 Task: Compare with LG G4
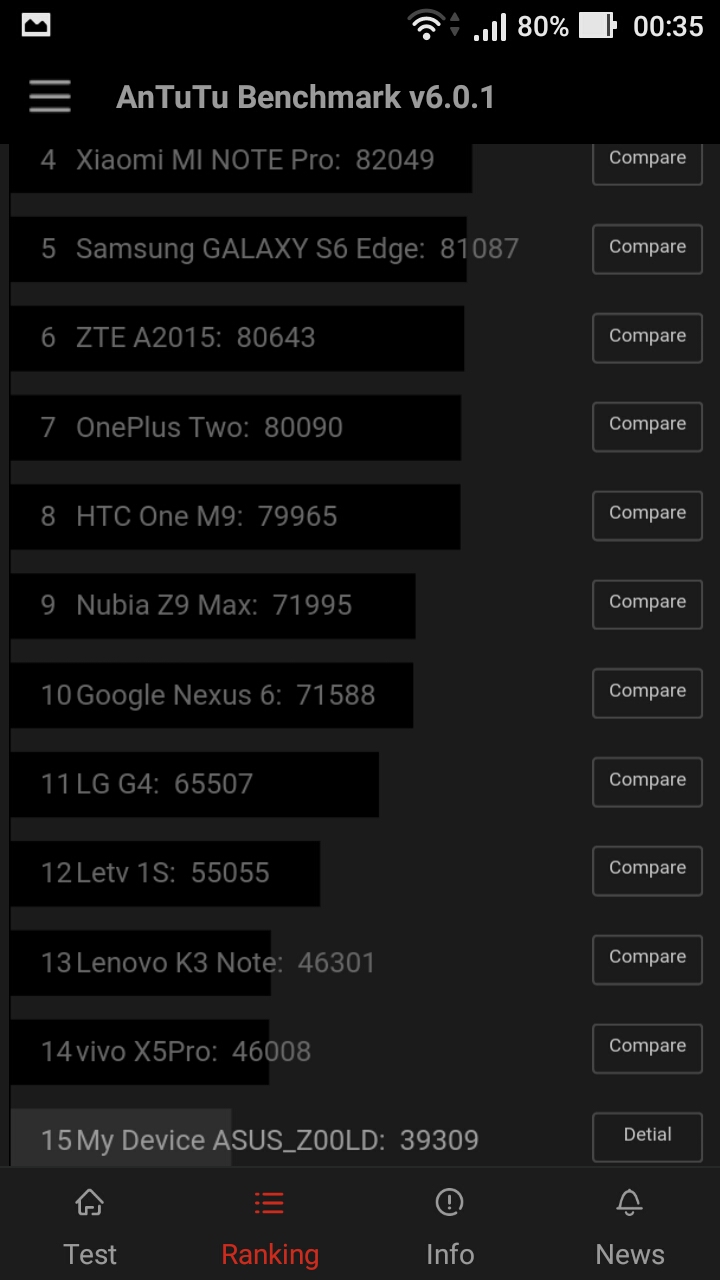[x=647, y=781]
